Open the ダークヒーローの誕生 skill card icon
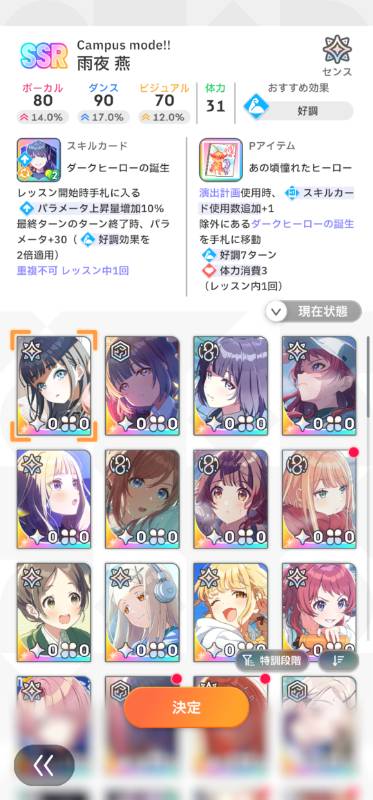The width and height of the screenshot is (373, 800). coord(39,160)
